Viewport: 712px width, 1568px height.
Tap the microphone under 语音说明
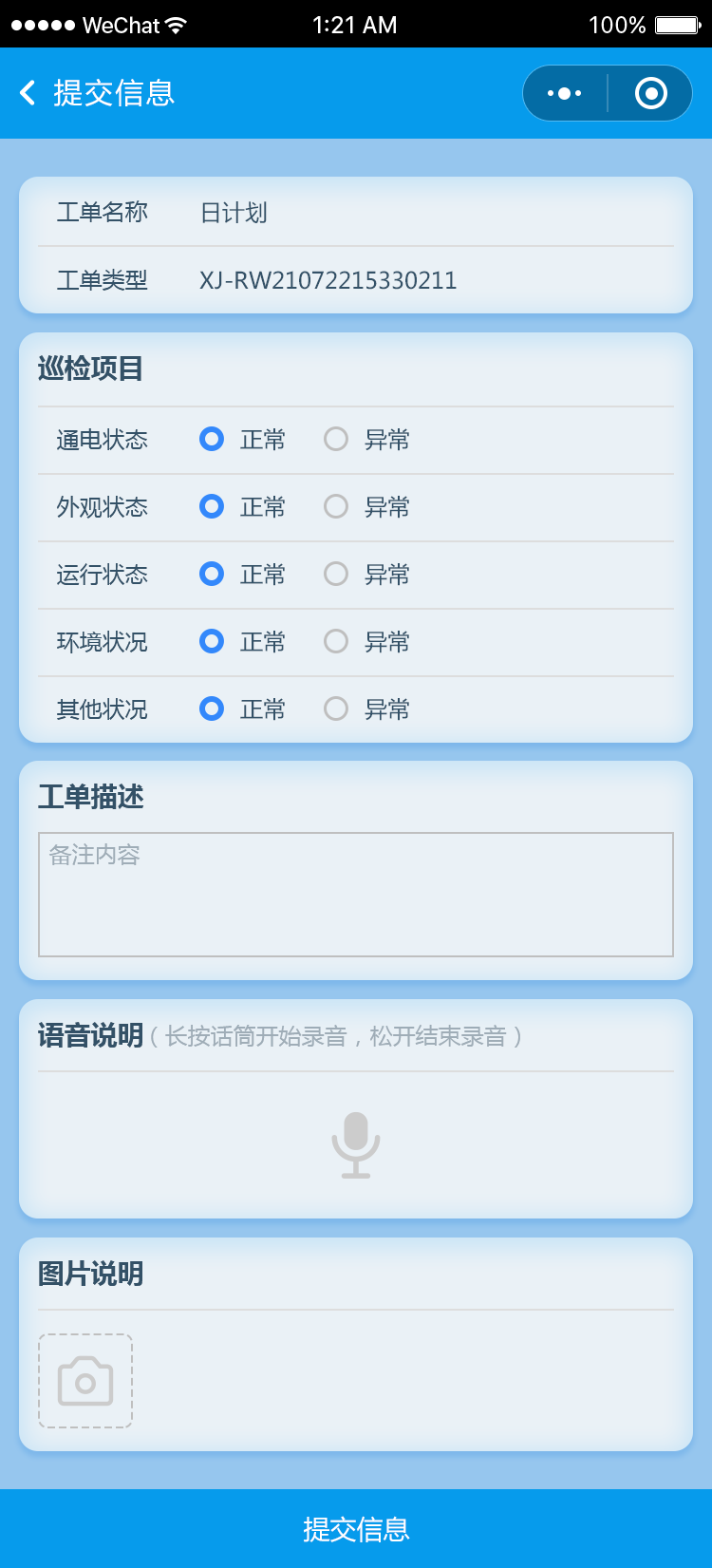click(x=356, y=1145)
